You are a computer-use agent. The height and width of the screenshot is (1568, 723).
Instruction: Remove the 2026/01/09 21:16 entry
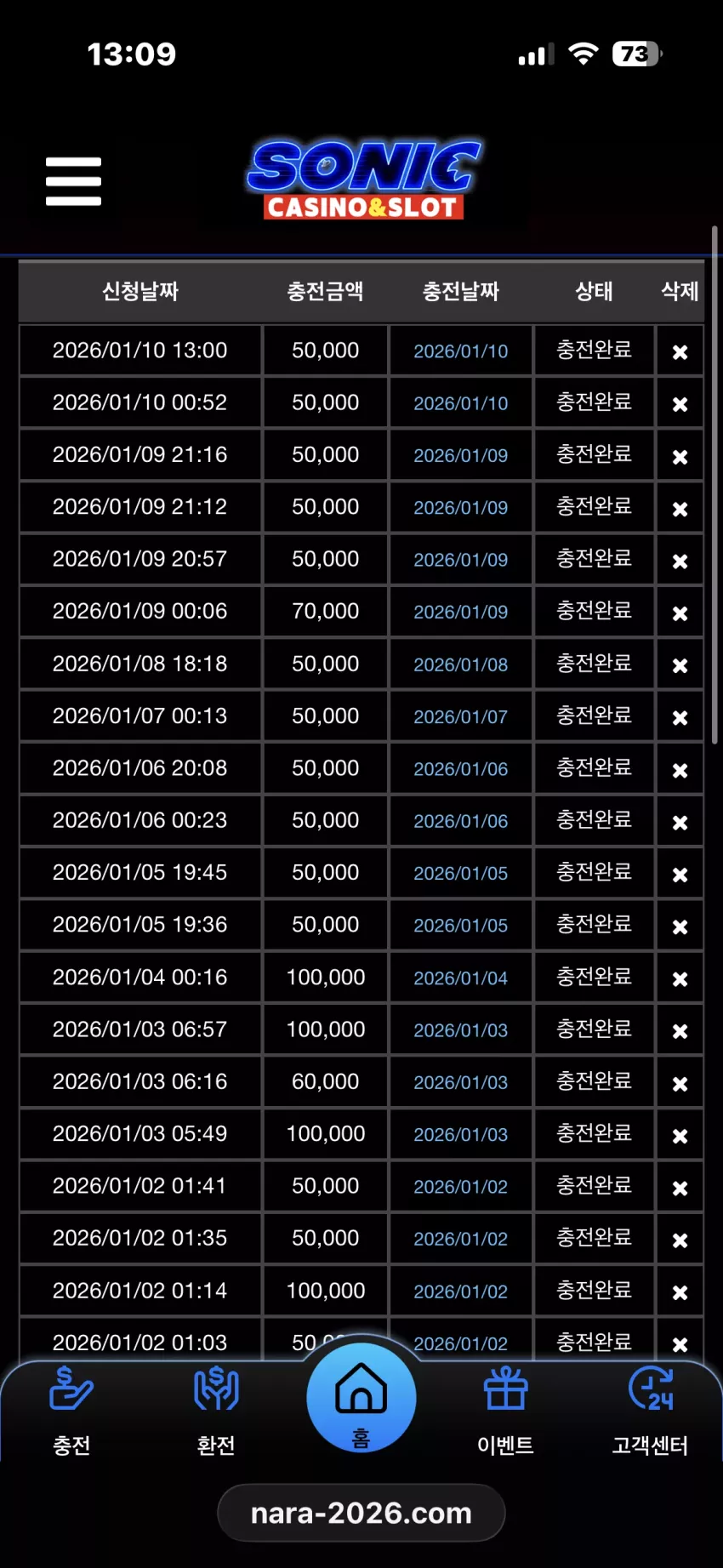[x=680, y=457]
